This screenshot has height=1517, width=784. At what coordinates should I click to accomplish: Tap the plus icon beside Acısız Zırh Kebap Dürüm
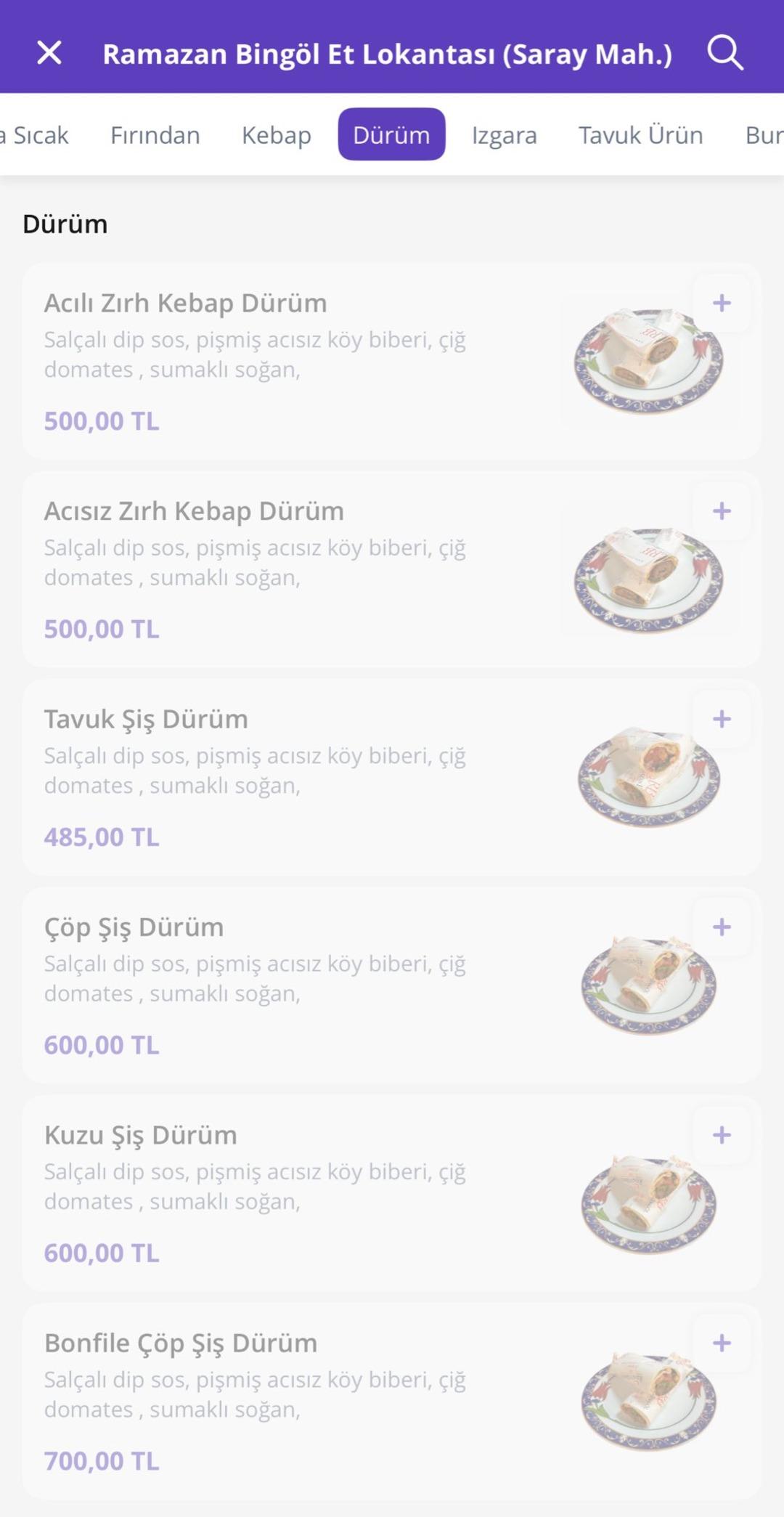[722, 511]
